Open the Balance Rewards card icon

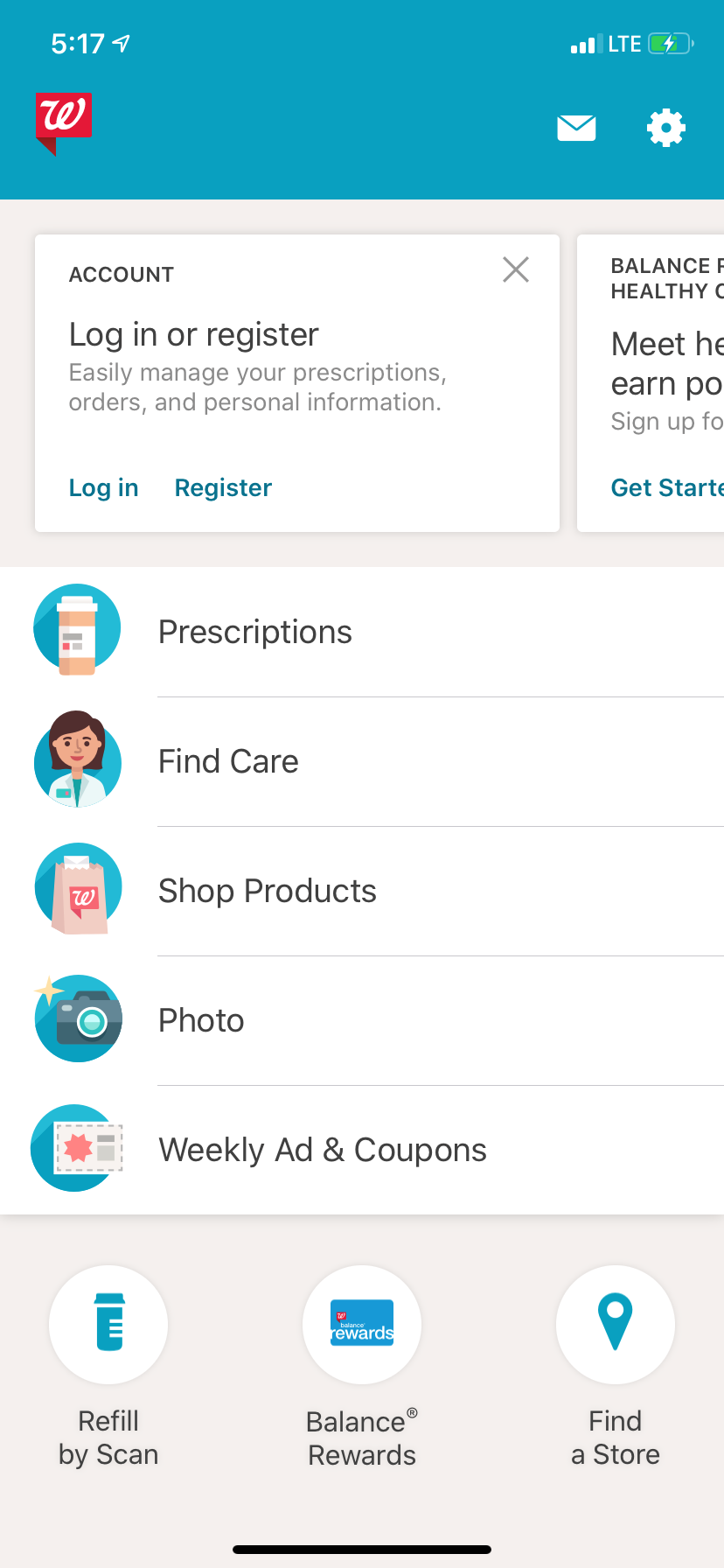pyautogui.click(x=361, y=1324)
